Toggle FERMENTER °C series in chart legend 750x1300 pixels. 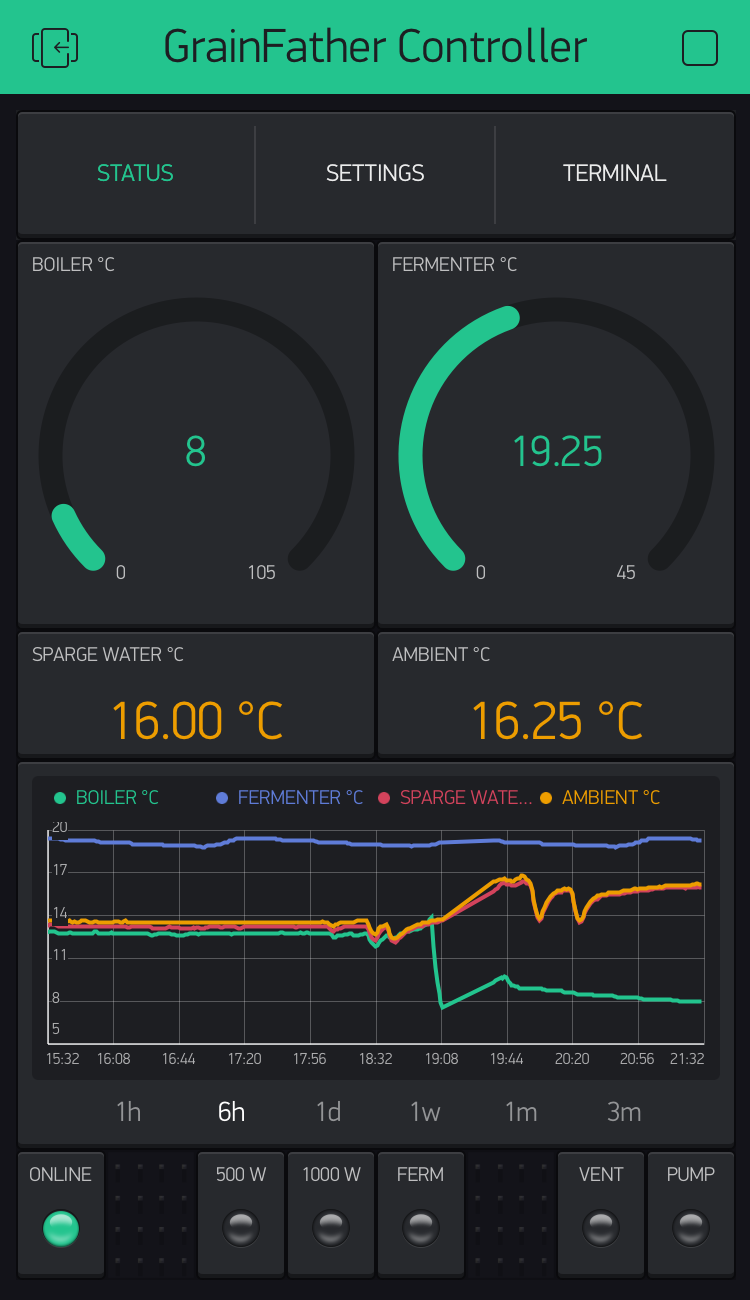click(x=289, y=797)
